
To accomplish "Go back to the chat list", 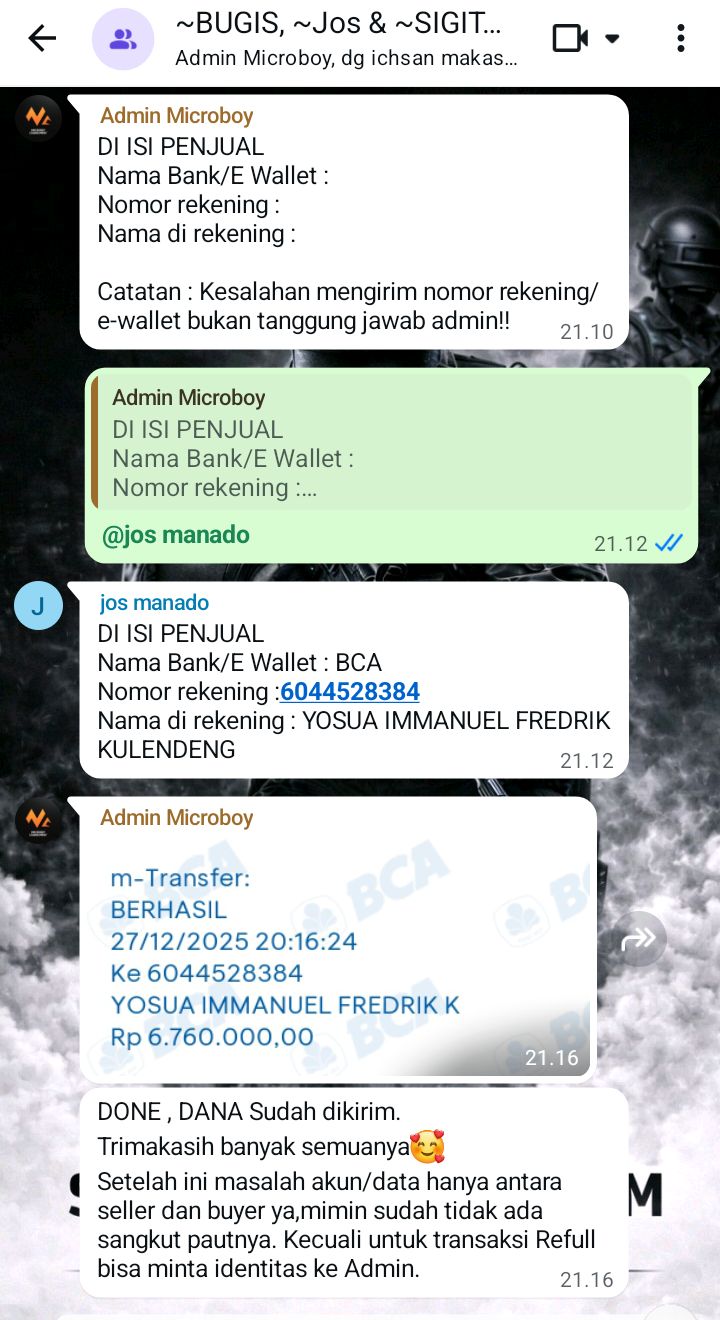I will [x=42, y=39].
